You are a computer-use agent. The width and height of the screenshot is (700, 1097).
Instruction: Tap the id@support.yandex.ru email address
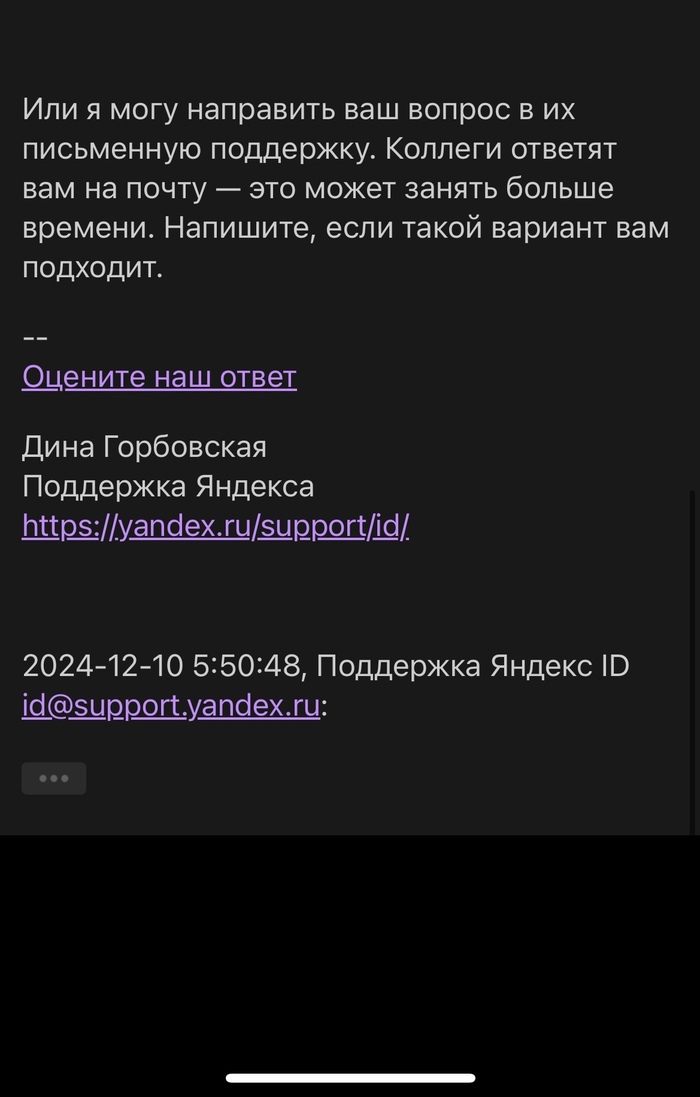[x=171, y=705]
